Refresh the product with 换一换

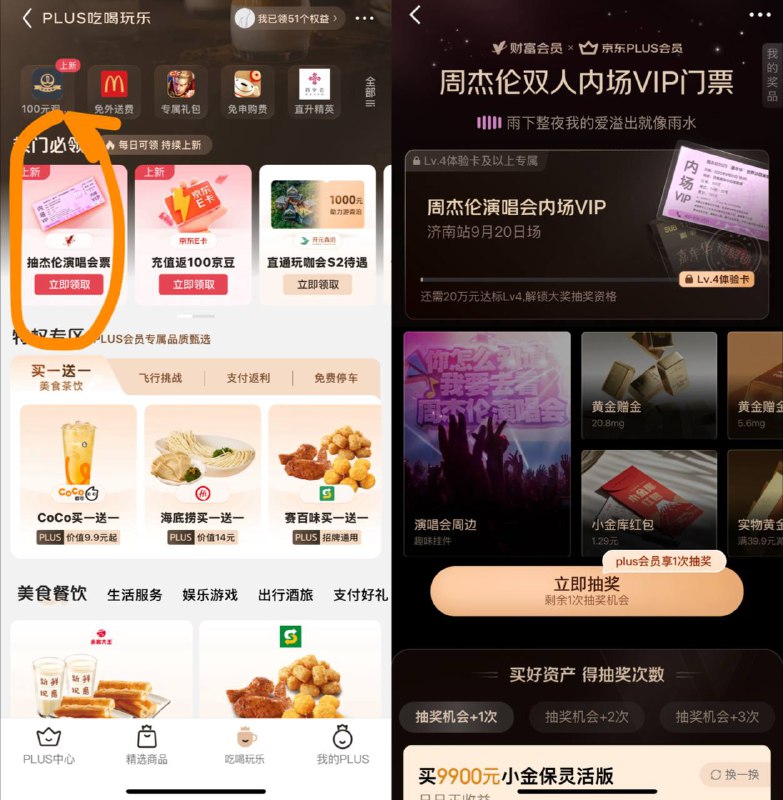735,775
